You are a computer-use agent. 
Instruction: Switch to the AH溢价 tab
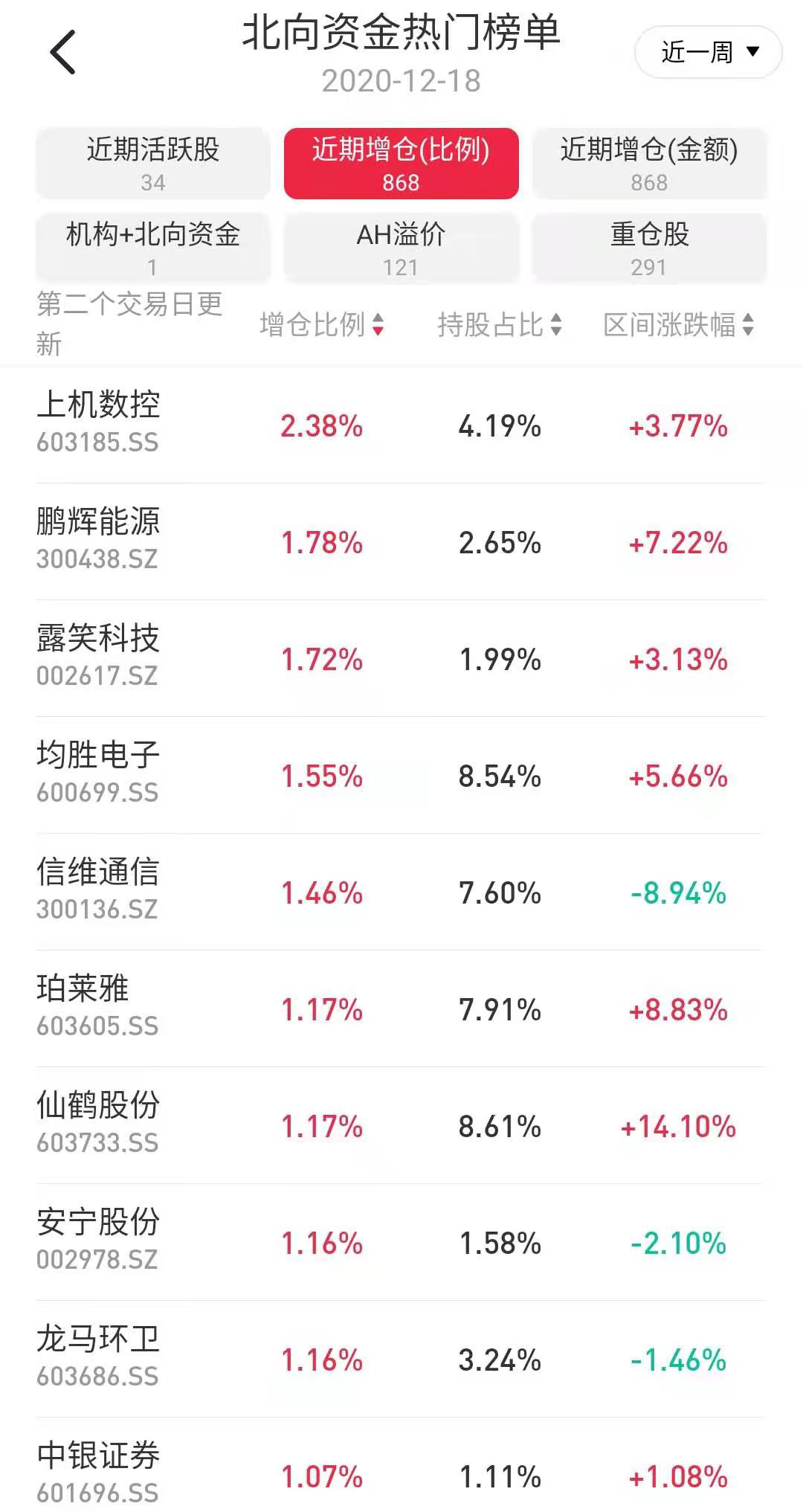401,248
